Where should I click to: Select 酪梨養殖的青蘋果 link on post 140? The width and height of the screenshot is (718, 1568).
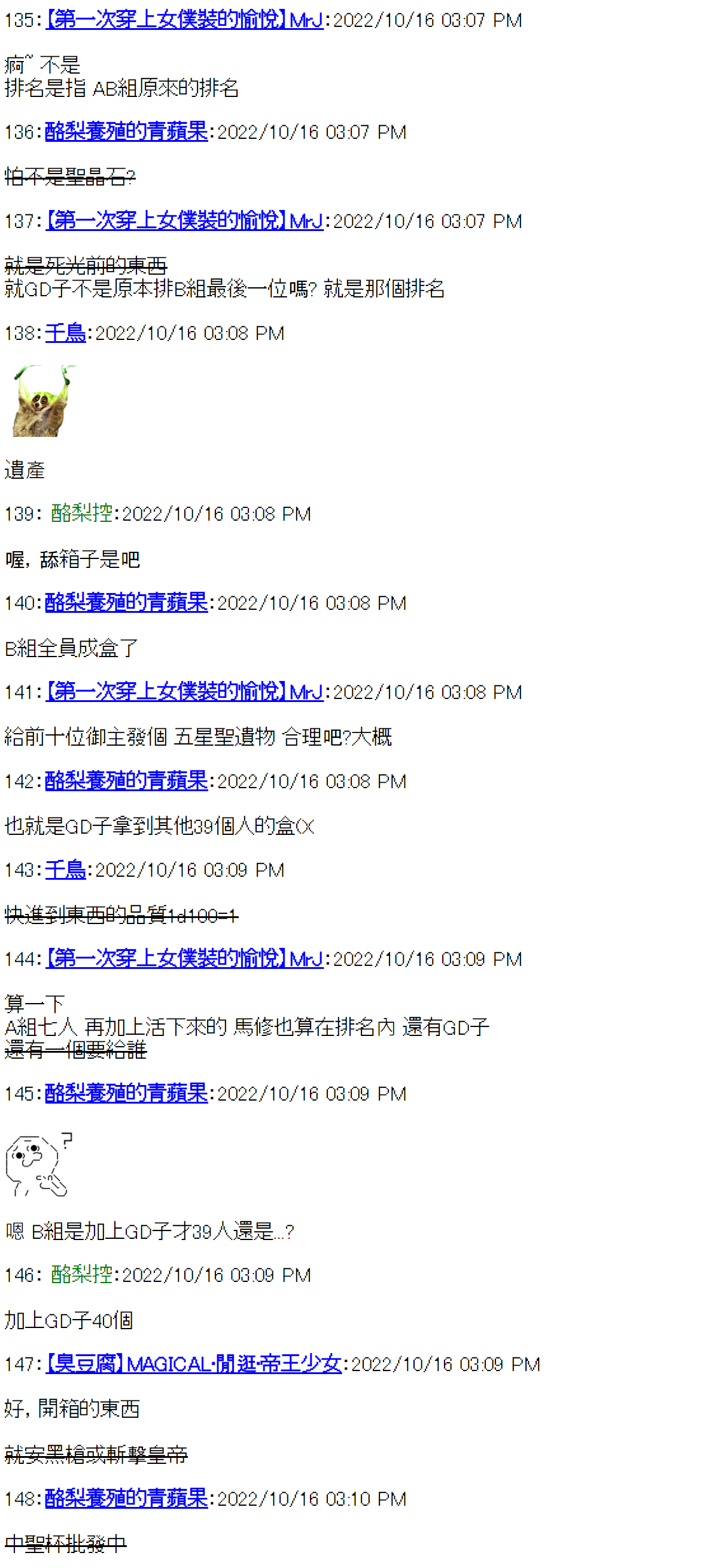click(x=127, y=603)
